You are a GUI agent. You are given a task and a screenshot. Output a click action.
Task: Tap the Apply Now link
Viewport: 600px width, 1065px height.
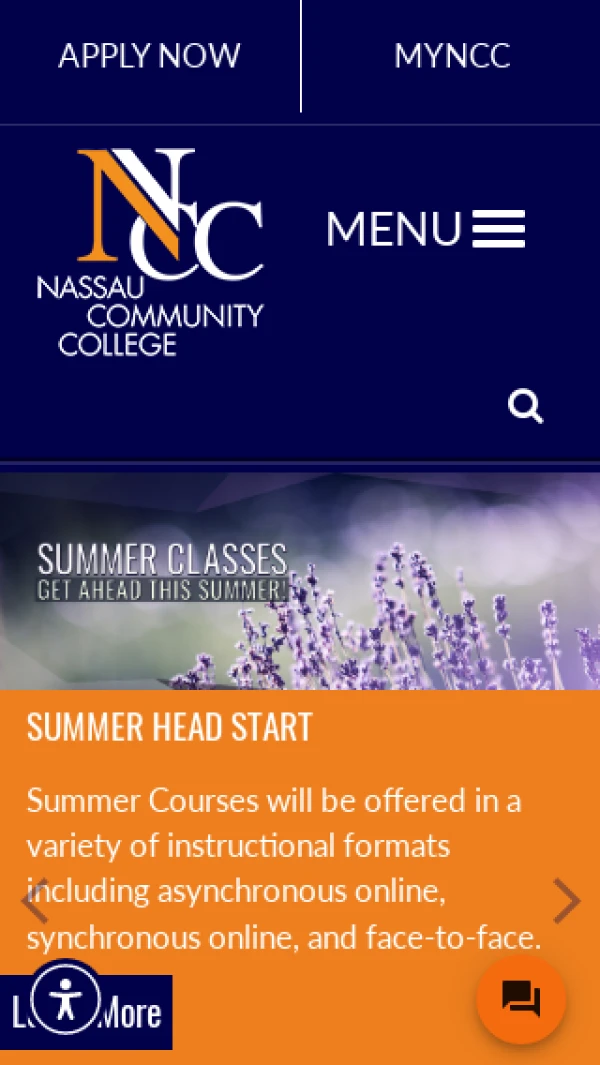[x=149, y=55]
